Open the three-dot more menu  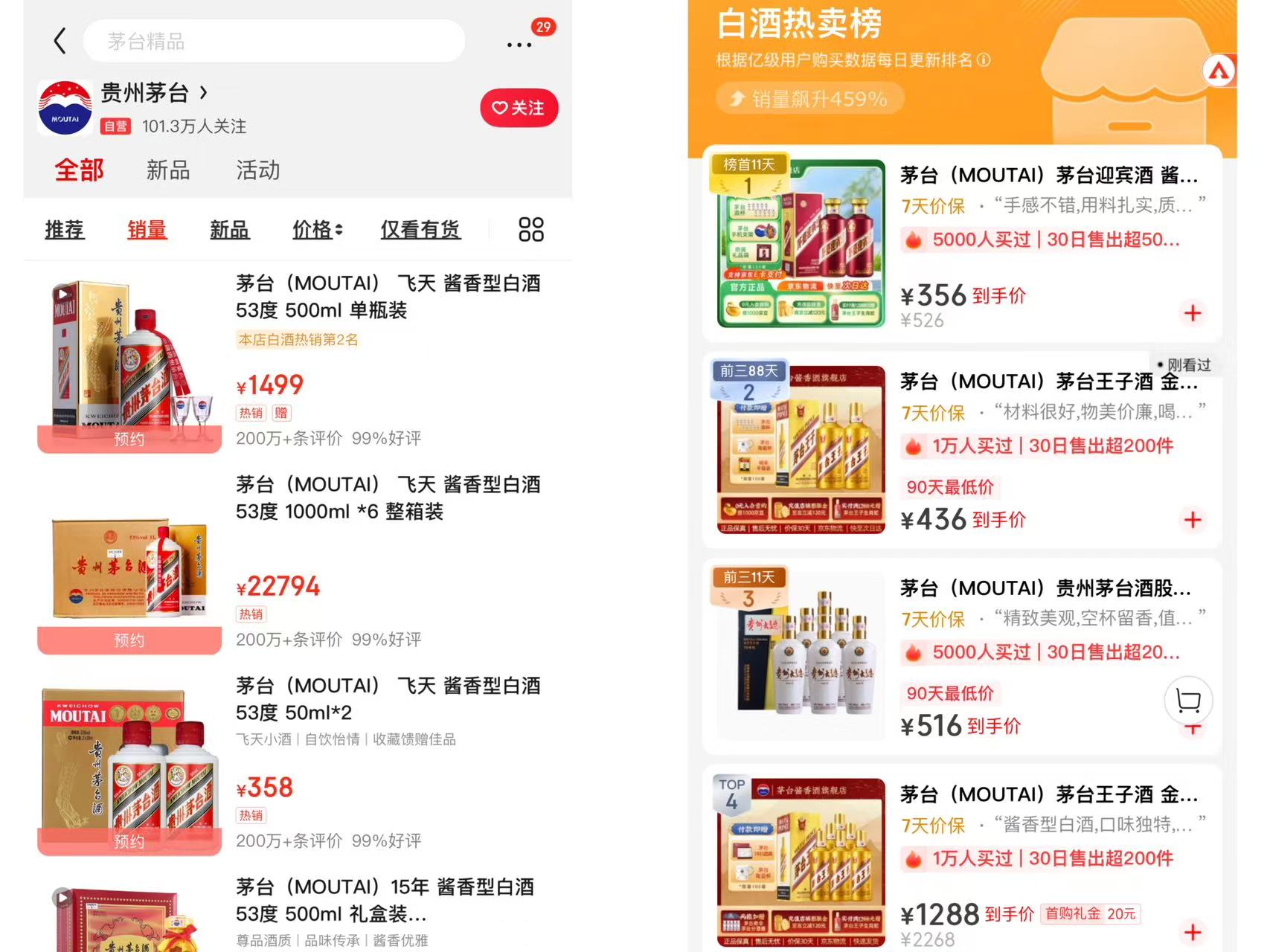click(519, 45)
